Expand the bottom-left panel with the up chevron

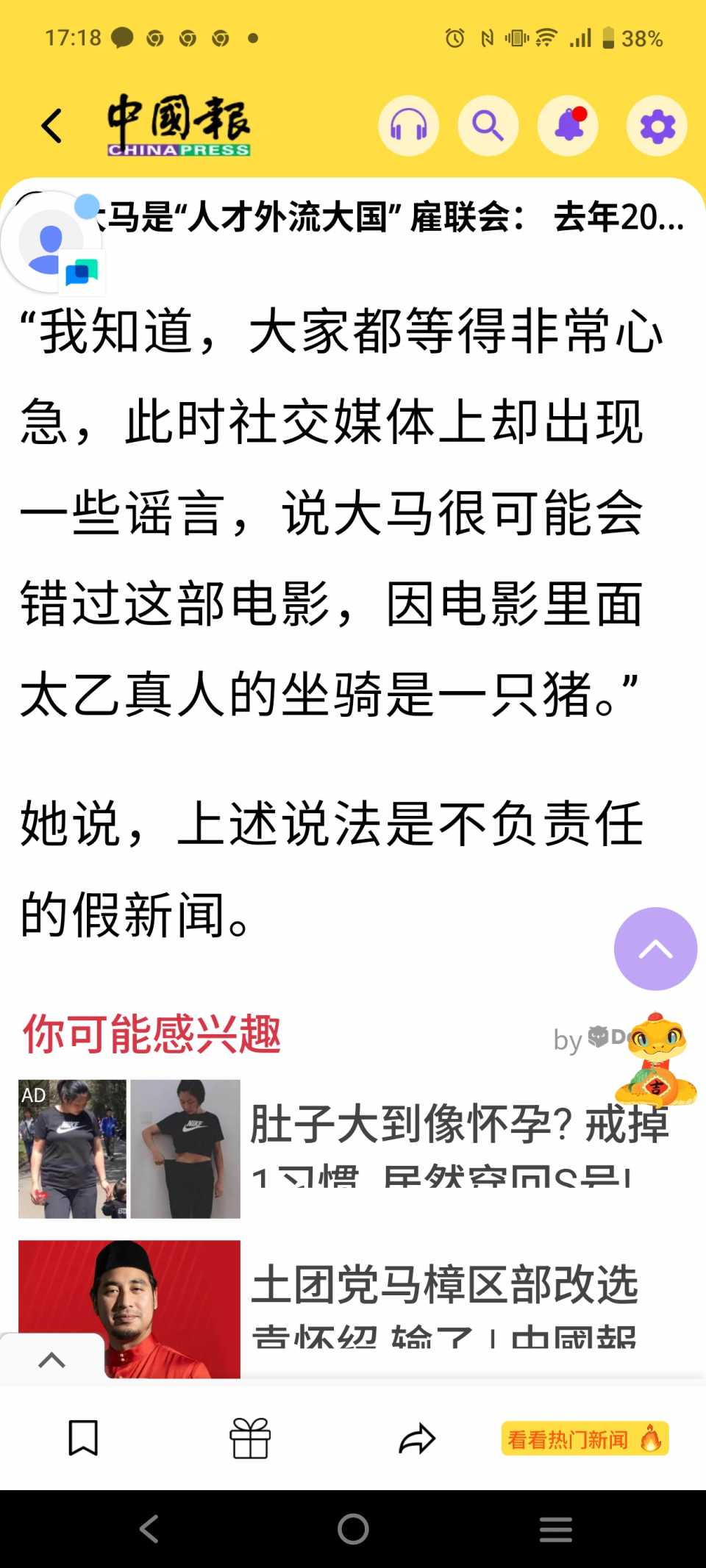[51, 1360]
